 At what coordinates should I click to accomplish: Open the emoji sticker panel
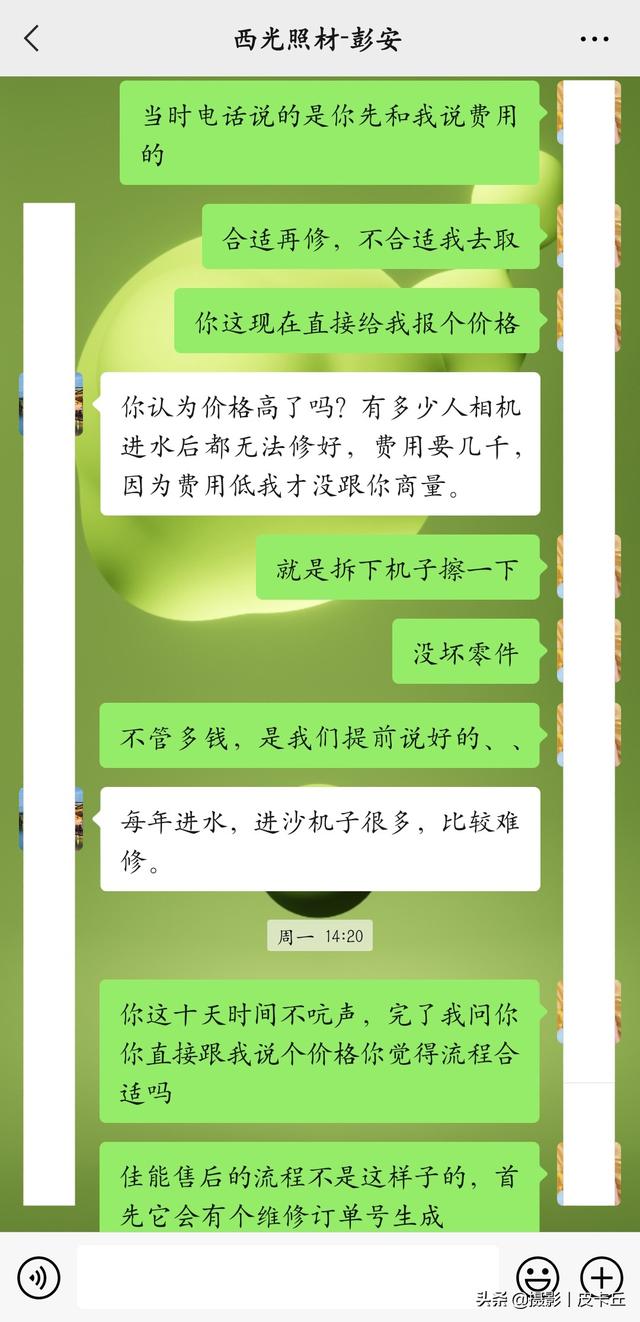[537, 1277]
